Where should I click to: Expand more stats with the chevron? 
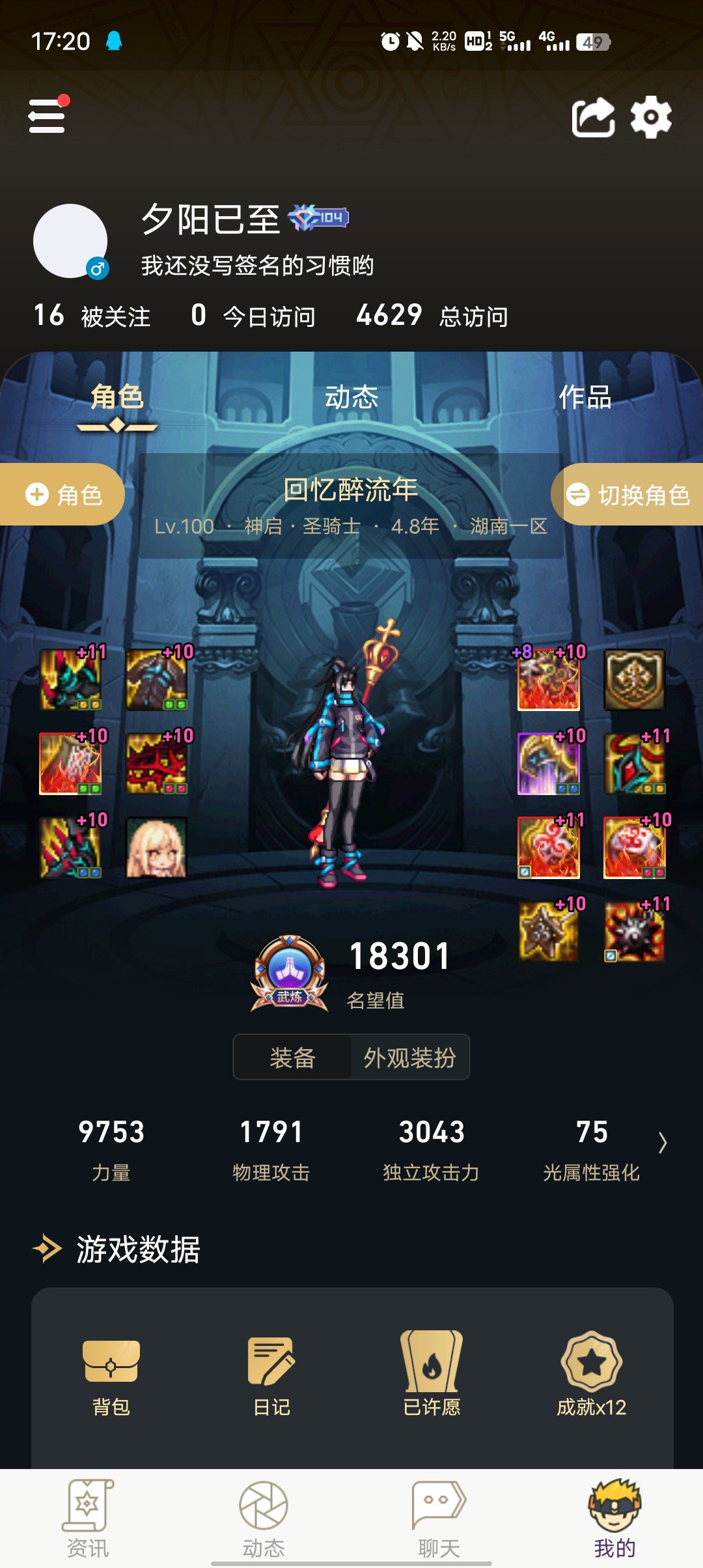click(x=663, y=1143)
